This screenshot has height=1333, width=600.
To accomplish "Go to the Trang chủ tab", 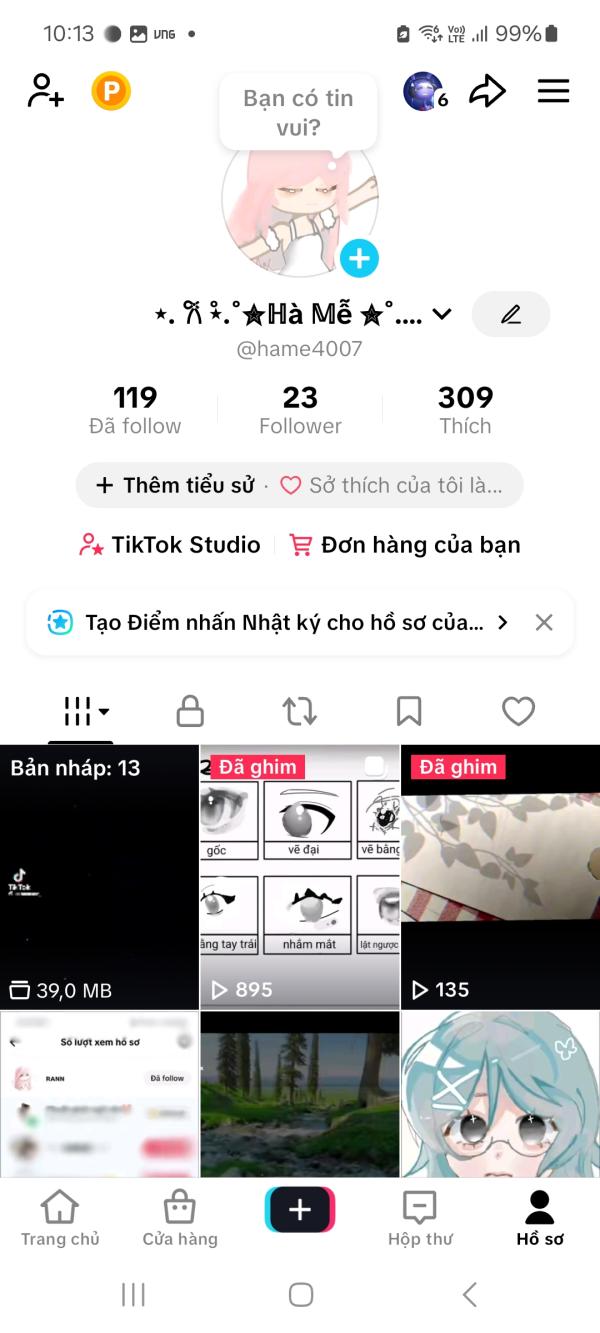I will 60,1219.
